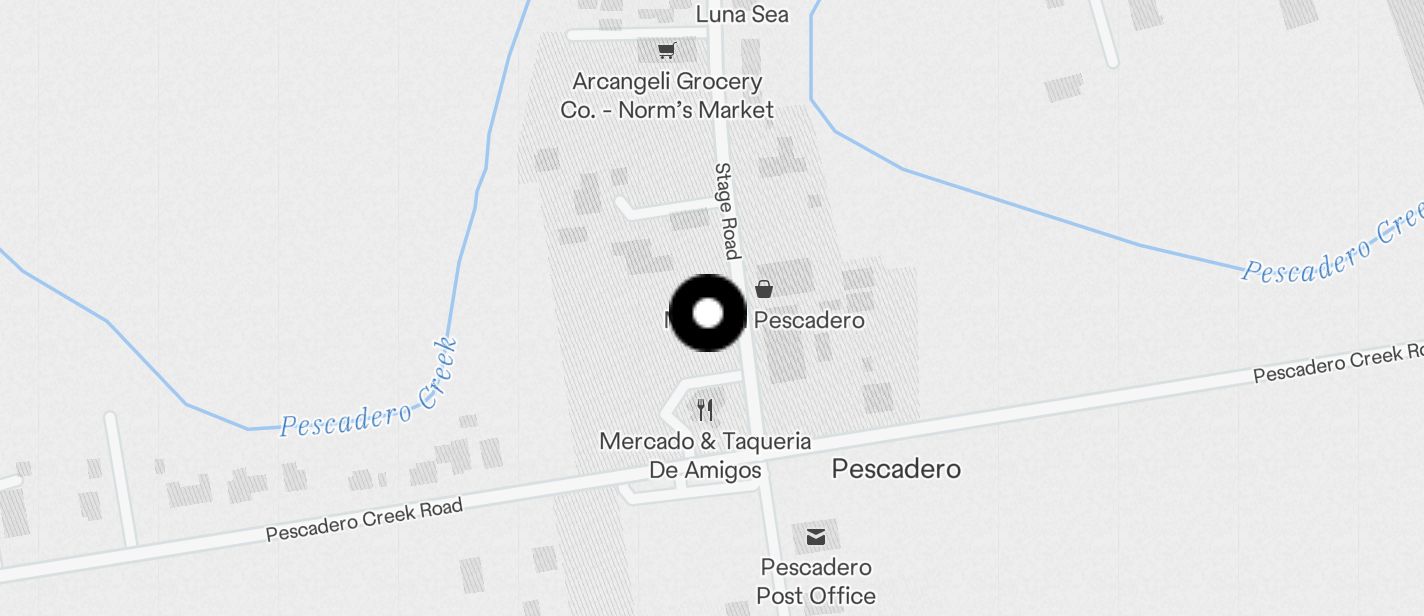Open the Mercado & Taqueria De Amigos restaurant marker
This screenshot has width=1424, height=616.
point(705,409)
